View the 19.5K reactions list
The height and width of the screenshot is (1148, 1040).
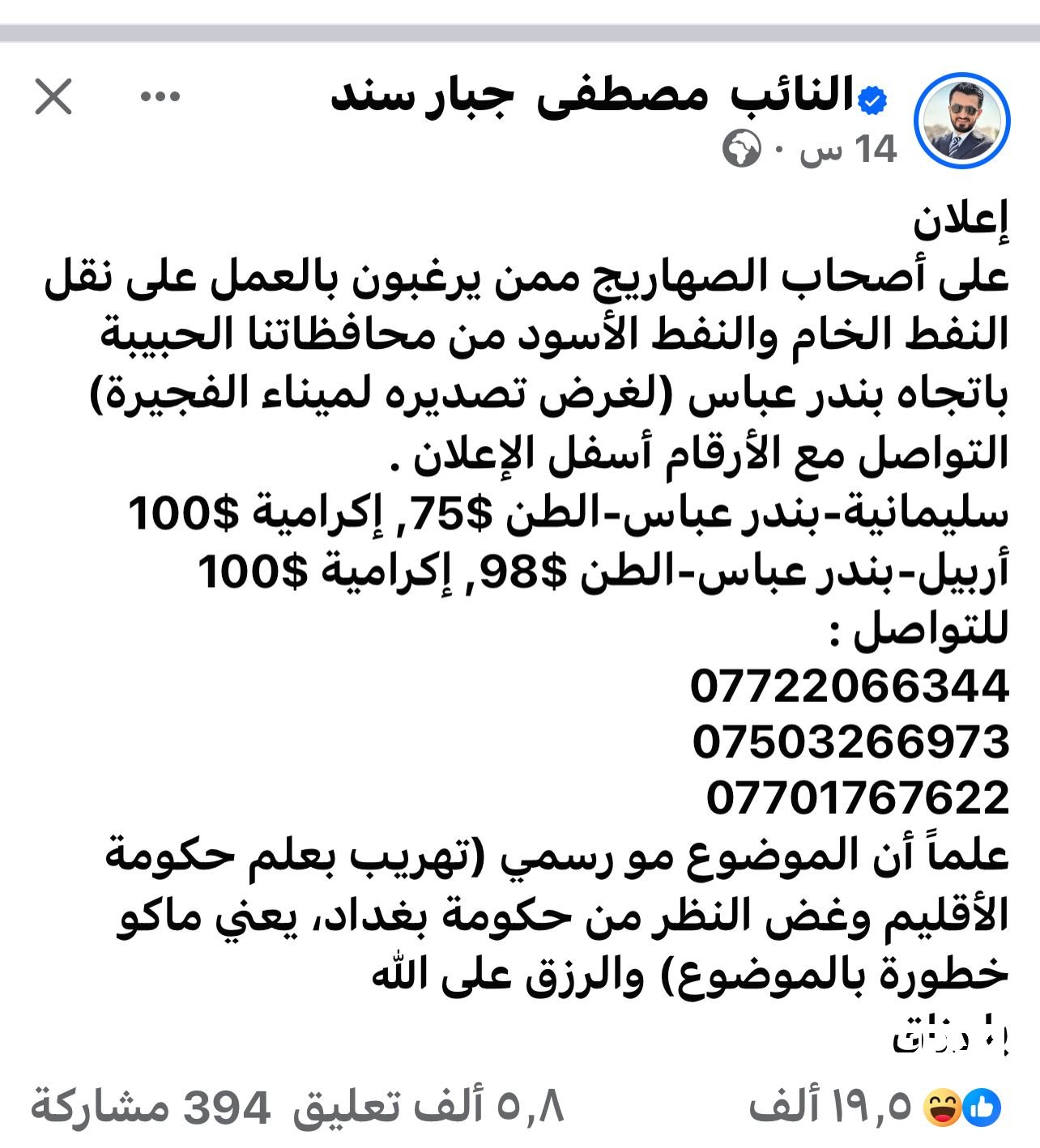[875, 1107]
